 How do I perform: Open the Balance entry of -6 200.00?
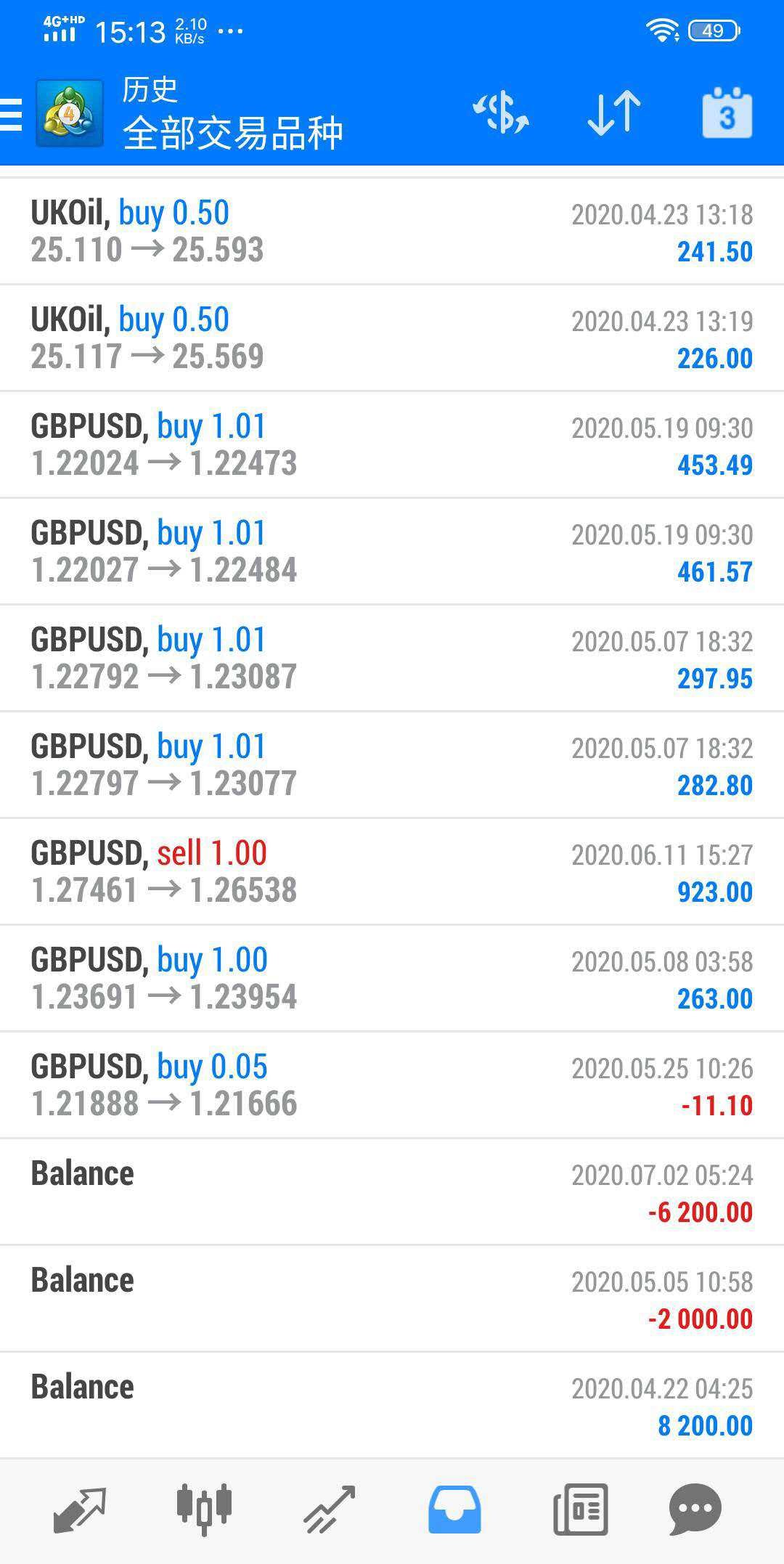(392, 1192)
